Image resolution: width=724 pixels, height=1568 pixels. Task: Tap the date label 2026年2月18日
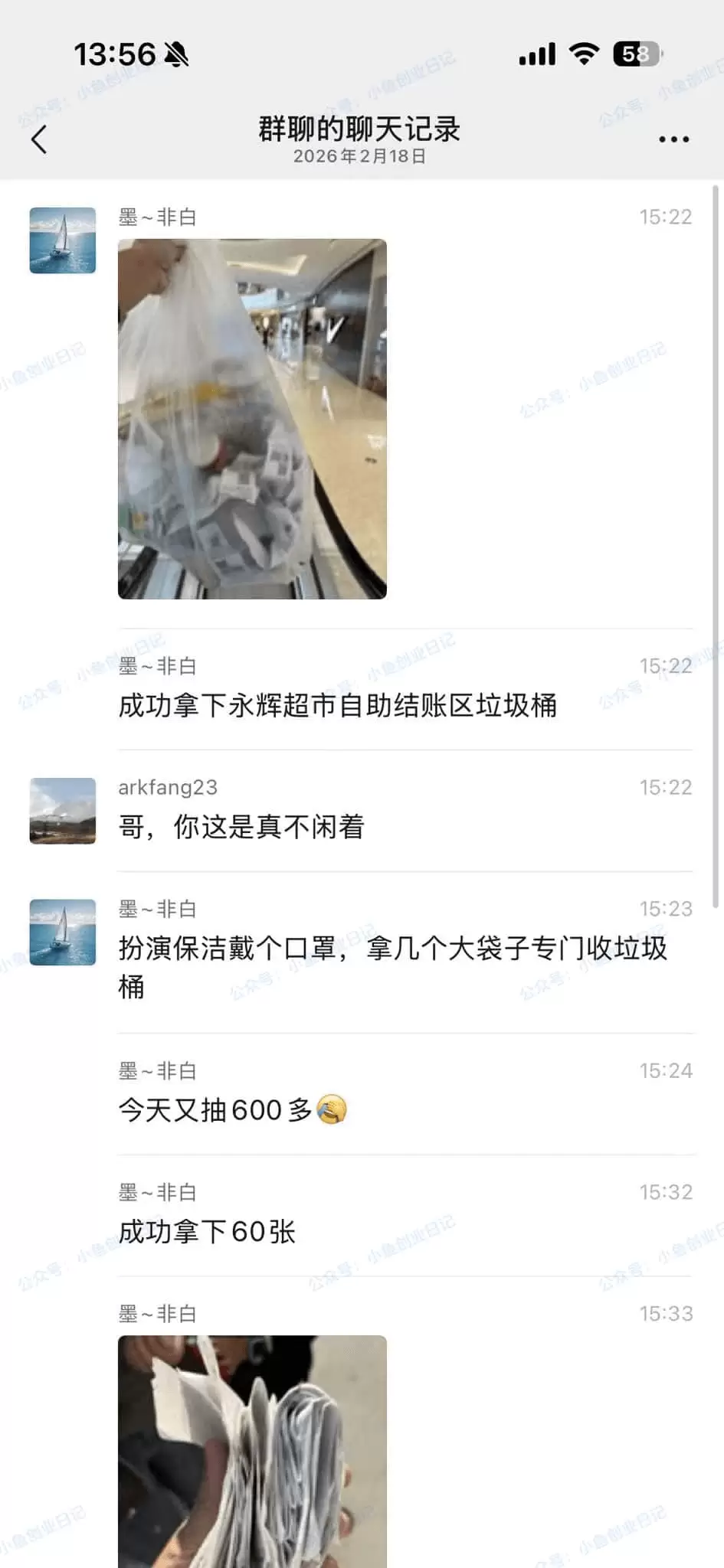[362, 158]
